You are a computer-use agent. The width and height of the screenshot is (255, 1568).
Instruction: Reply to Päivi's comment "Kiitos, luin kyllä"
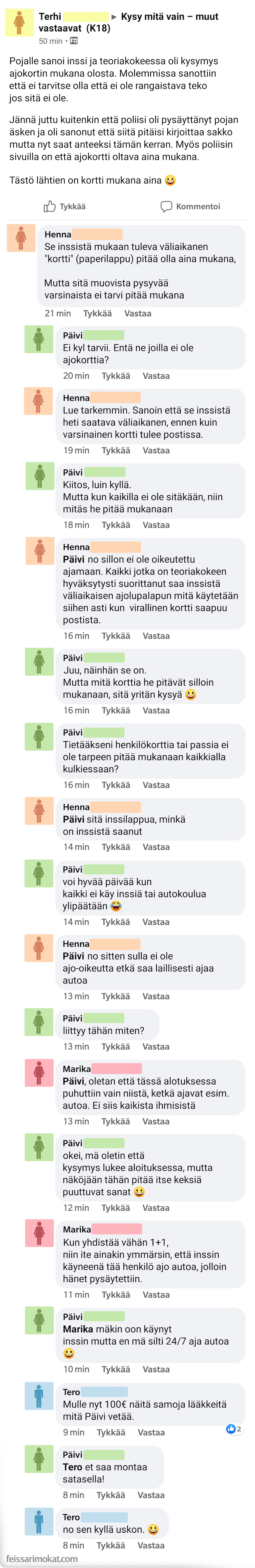click(156, 525)
